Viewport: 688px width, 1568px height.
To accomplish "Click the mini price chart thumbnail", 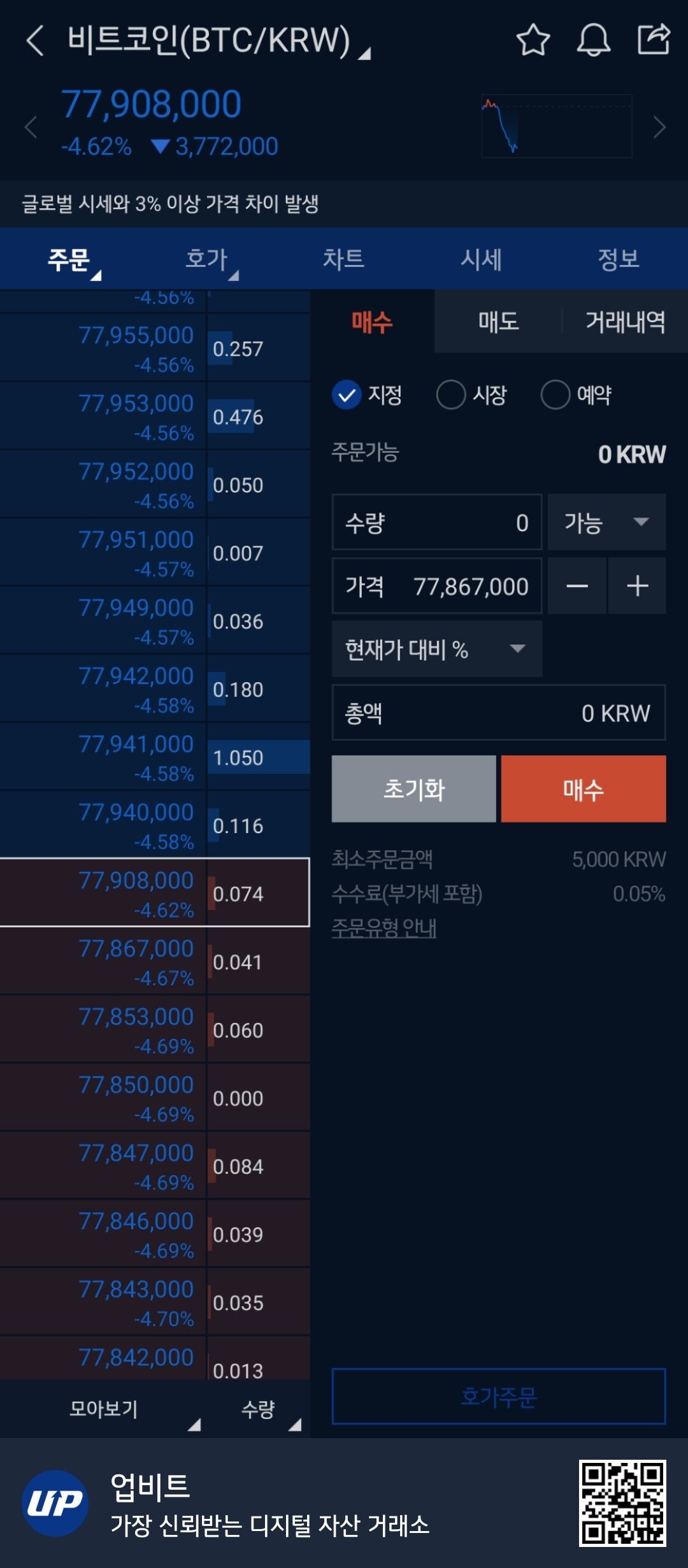I will pos(555,125).
